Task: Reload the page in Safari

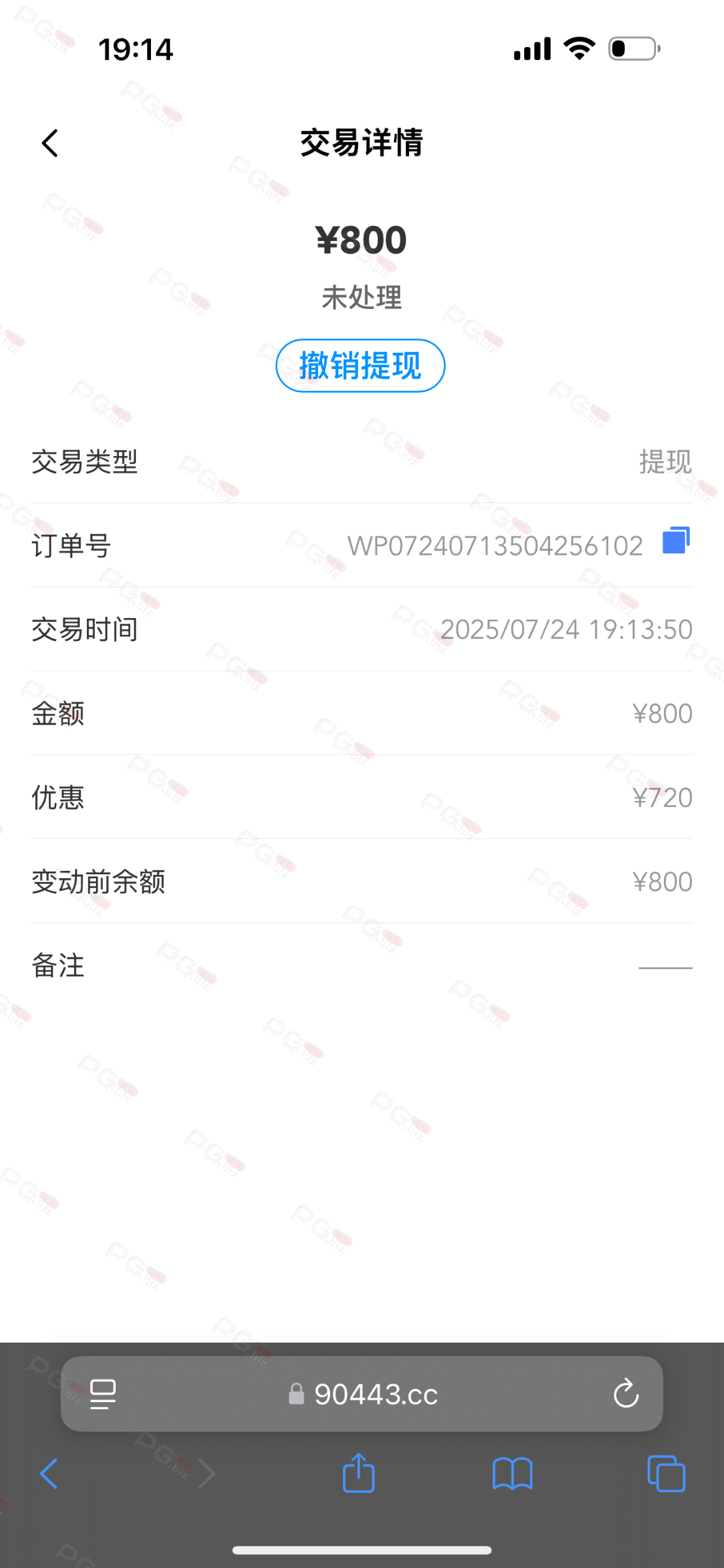Action: [625, 1394]
